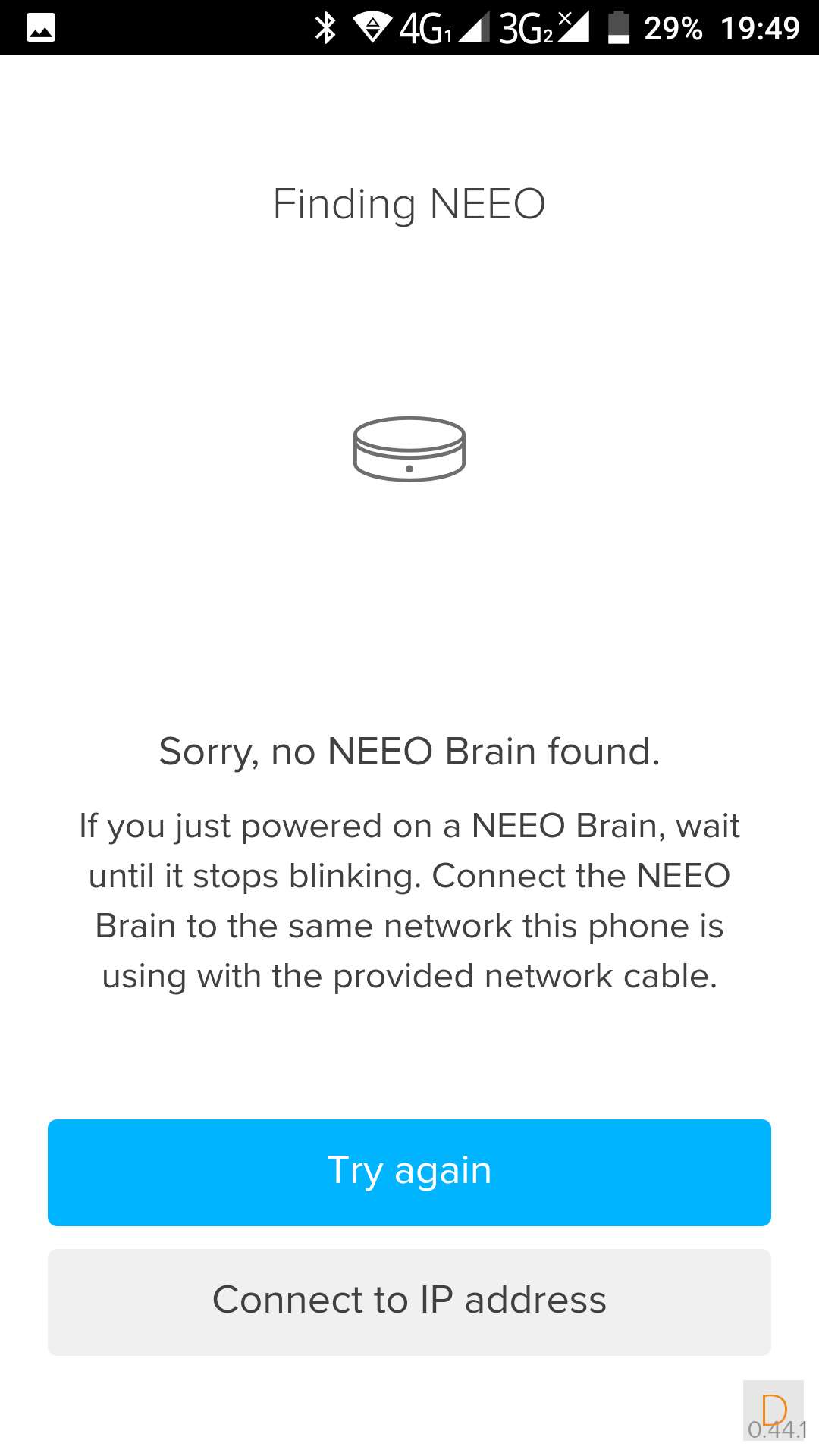Select Connect to IP address
Image resolution: width=819 pixels, height=1456 pixels.
[x=409, y=1301]
